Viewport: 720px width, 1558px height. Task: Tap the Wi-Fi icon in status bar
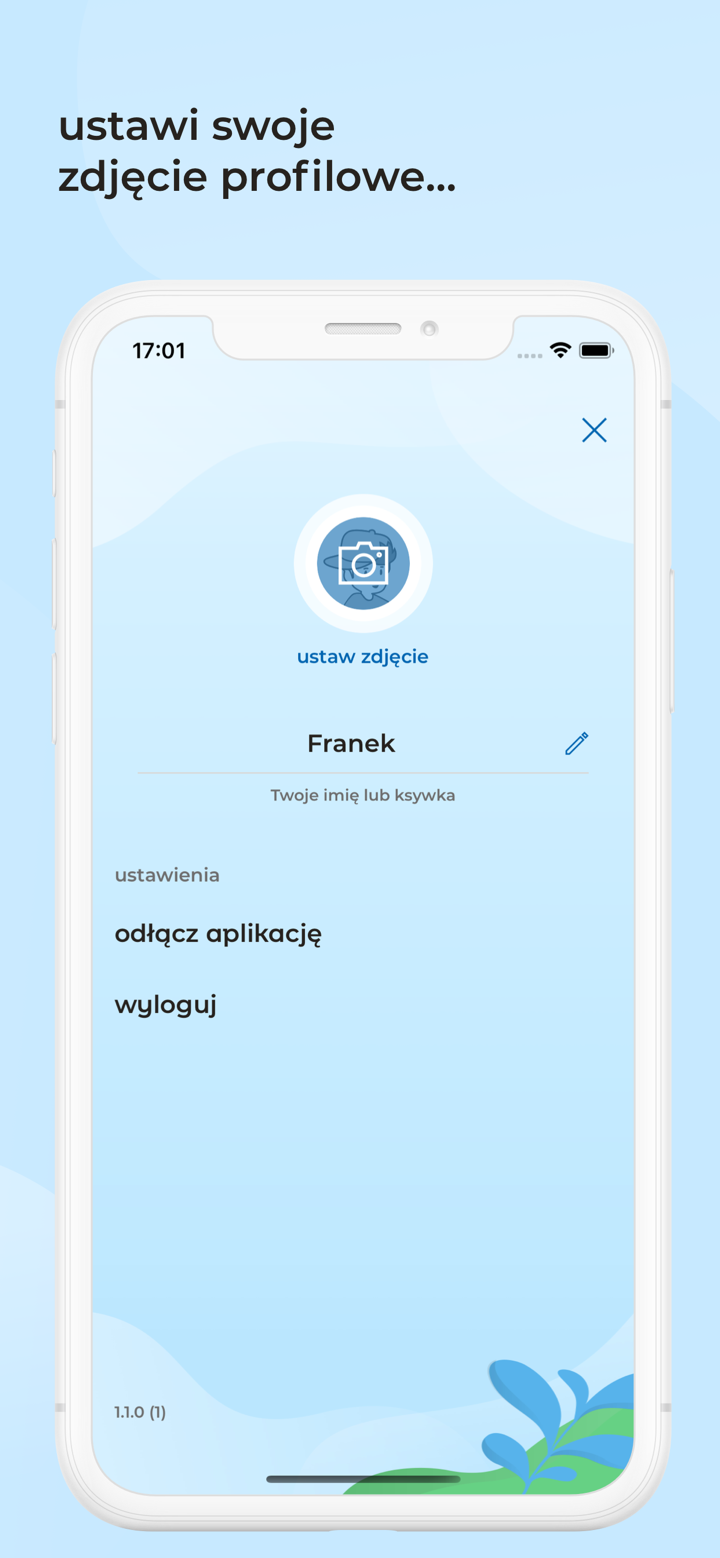pos(559,351)
